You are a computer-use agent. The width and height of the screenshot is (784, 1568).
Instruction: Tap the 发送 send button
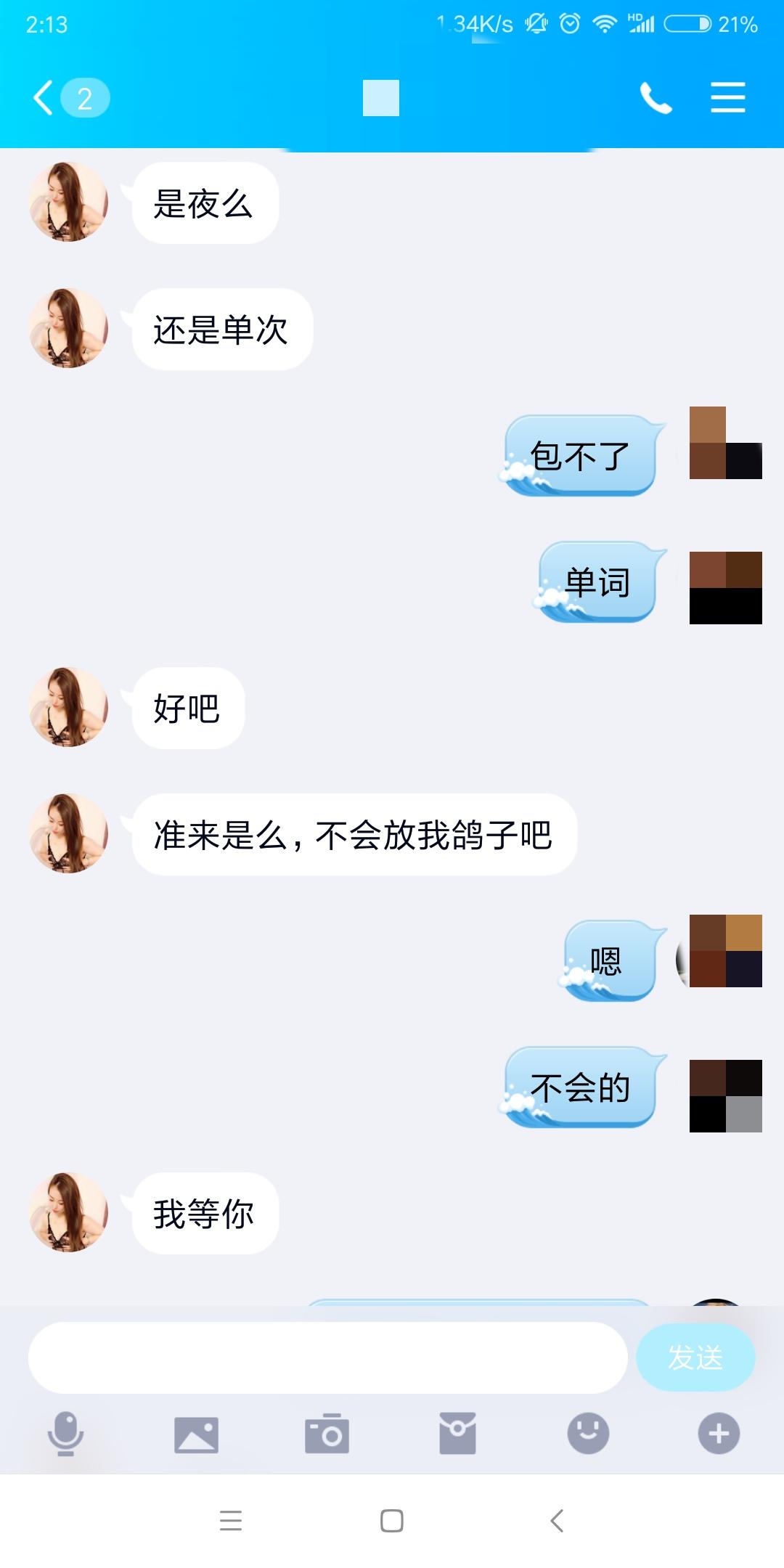point(695,1357)
